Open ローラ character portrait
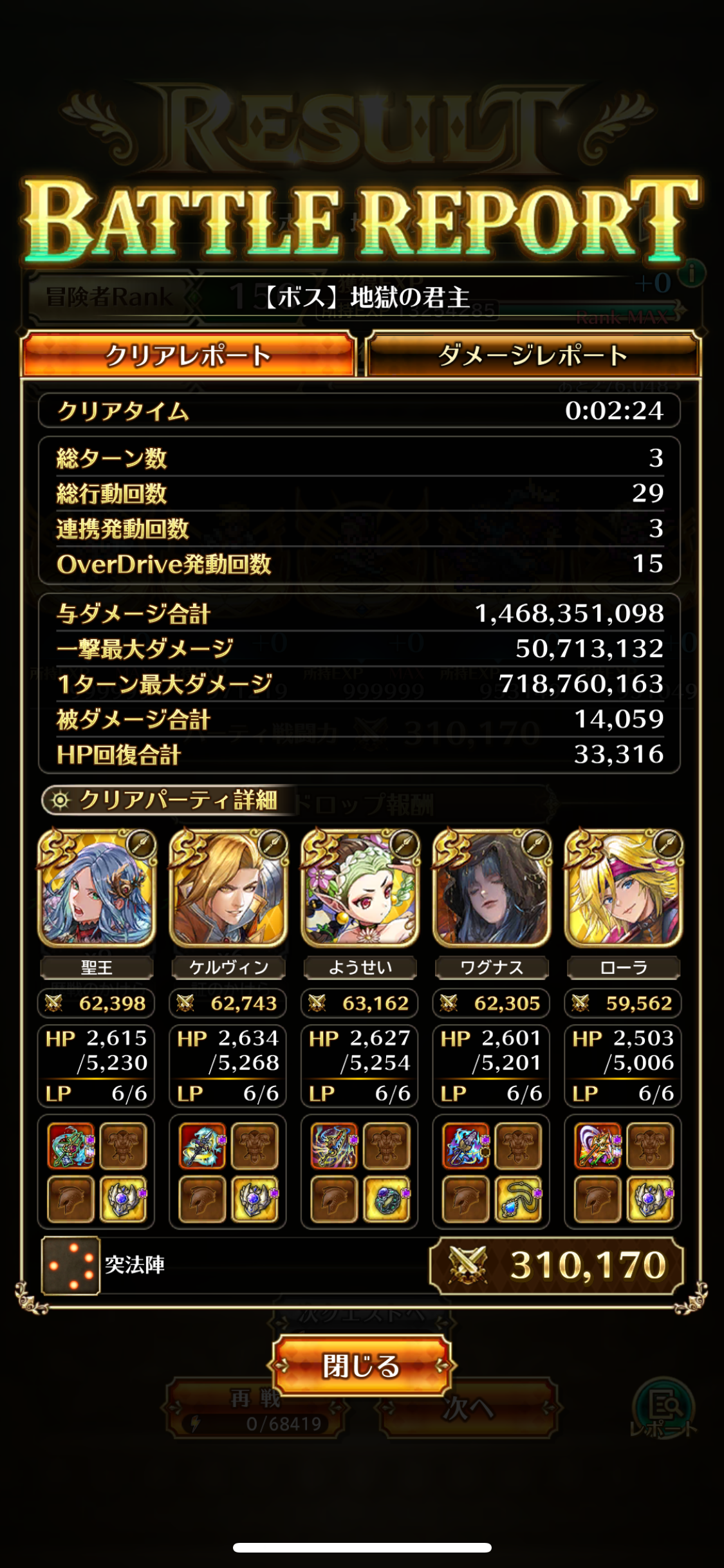724x1568 pixels. point(624,888)
